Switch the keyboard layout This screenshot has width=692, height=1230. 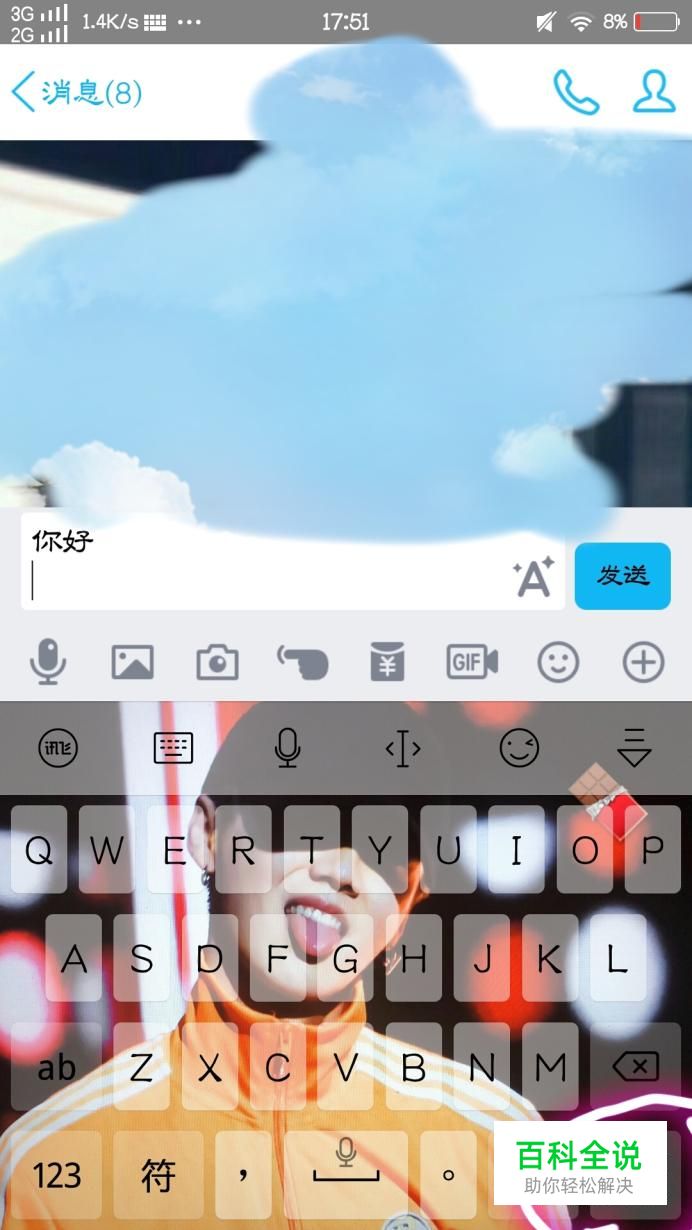click(x=173, y=748)
